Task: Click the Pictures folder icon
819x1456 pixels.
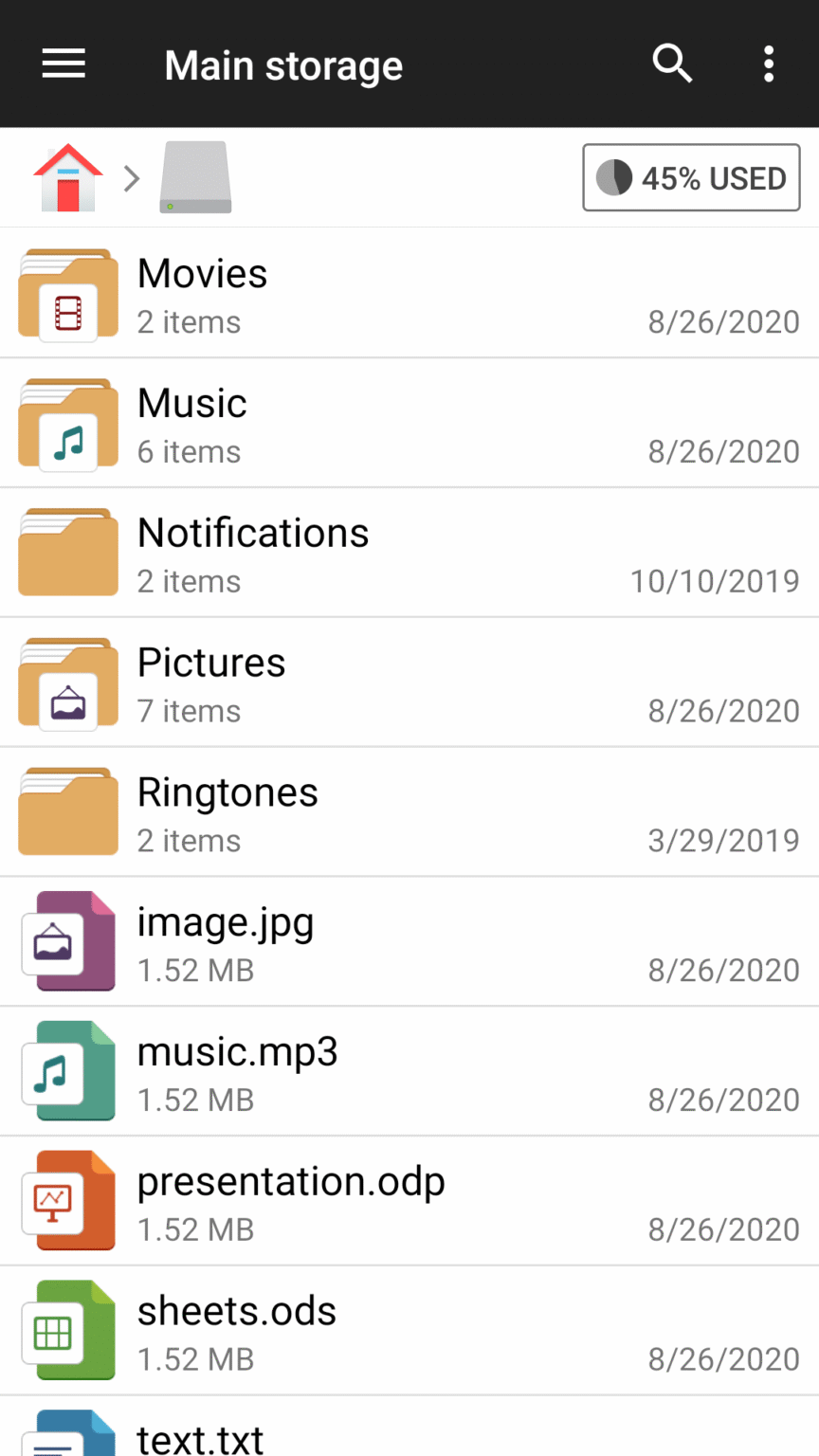Action: pyautogui.click(x=67, y=682)
